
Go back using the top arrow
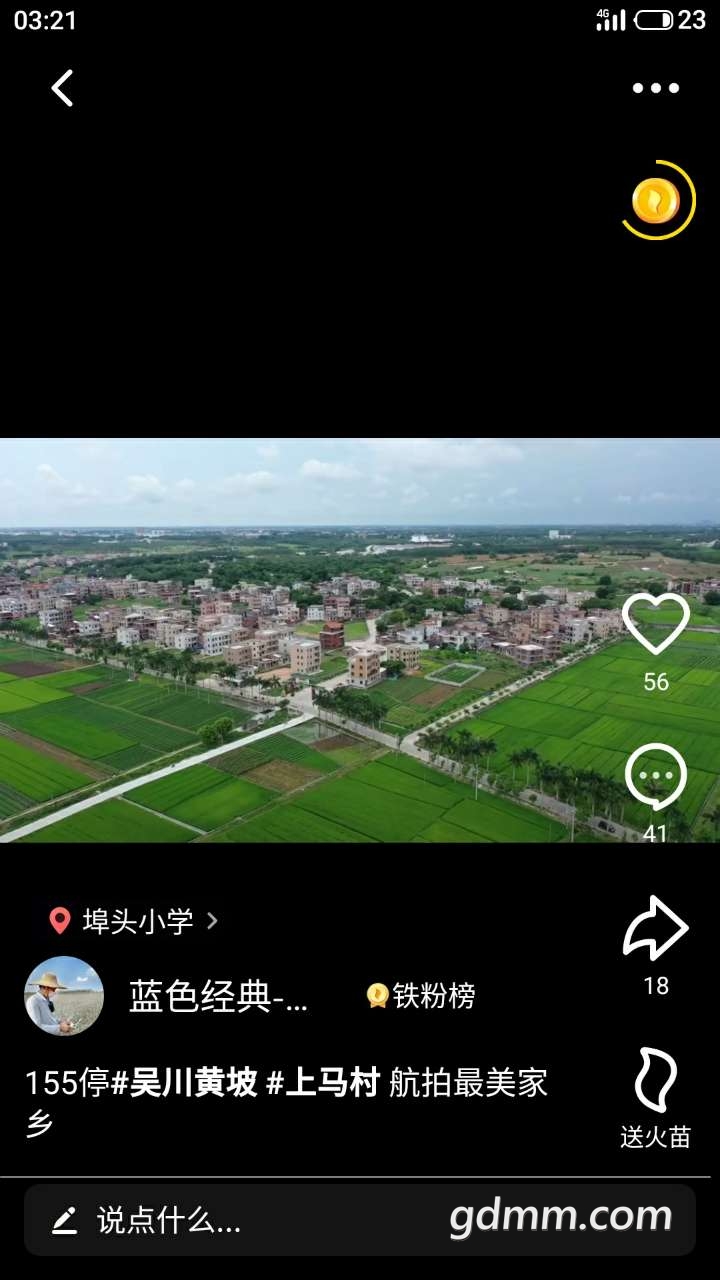tap(62, 88)
